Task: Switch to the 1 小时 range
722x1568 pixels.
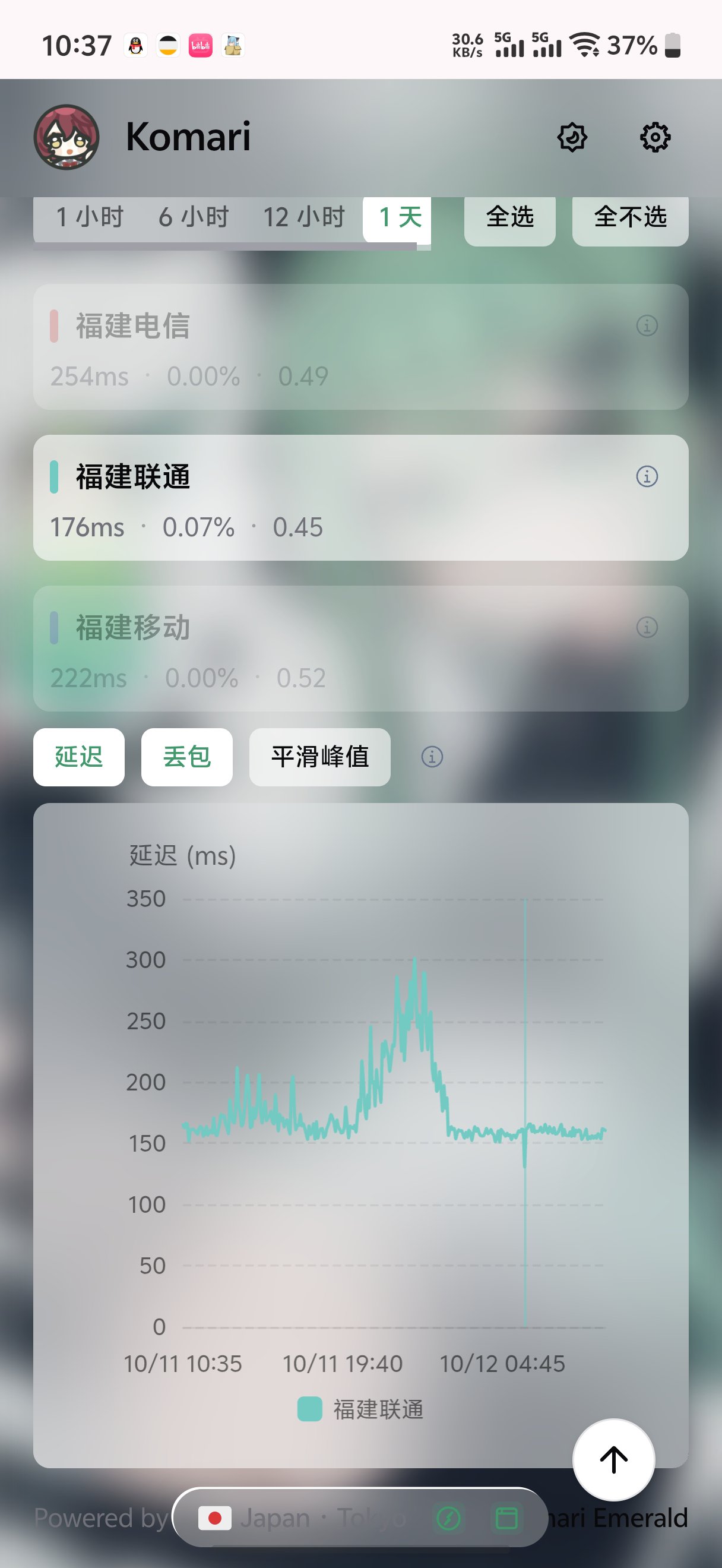Action: [90, 217]
